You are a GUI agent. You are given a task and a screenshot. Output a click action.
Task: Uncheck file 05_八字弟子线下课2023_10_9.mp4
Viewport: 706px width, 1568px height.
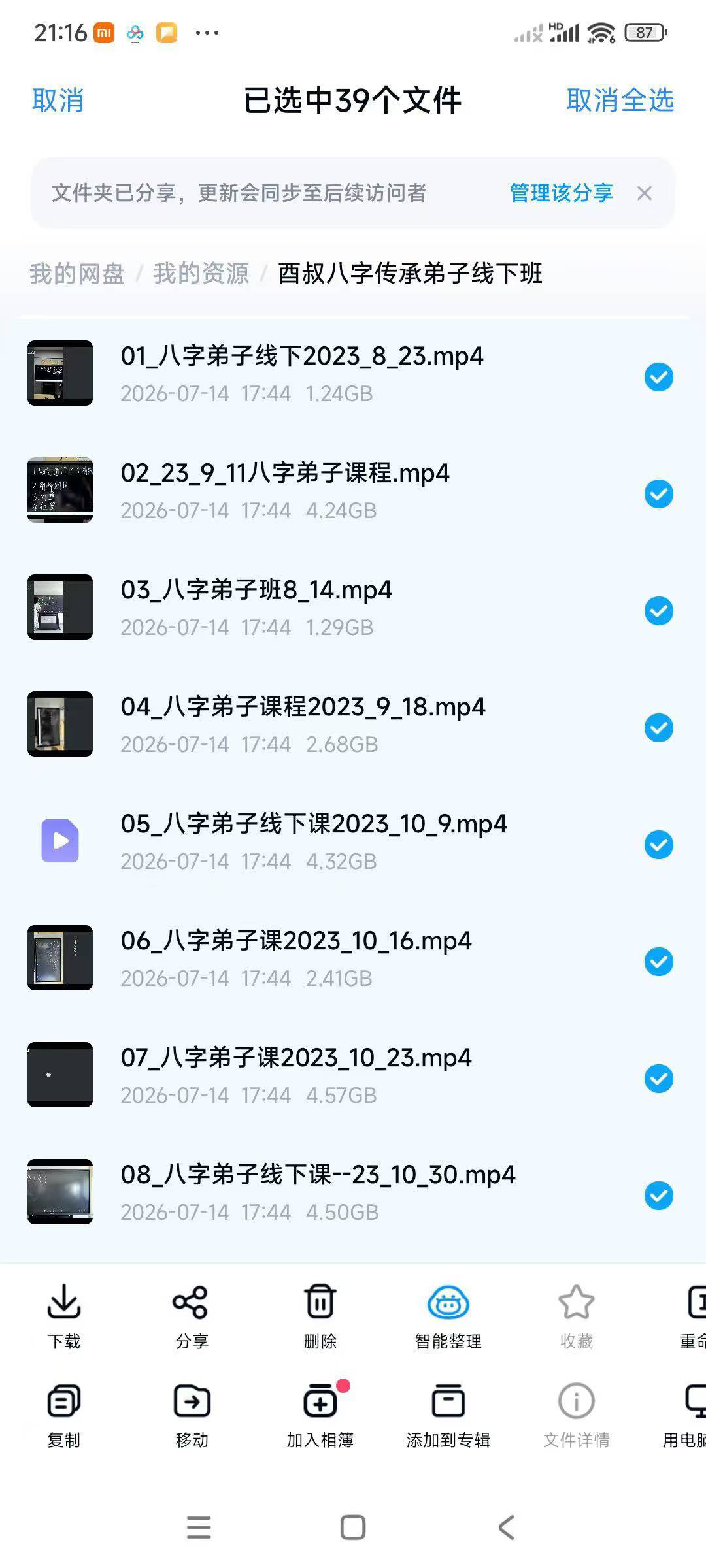pyautogui.click(x=659, y=845)
